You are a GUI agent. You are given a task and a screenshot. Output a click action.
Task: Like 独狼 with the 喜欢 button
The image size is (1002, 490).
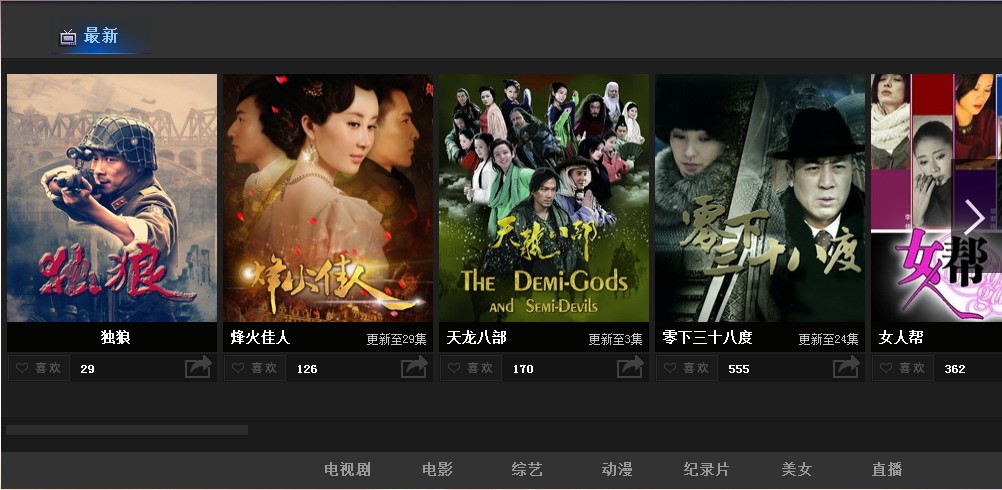(39, 369)
